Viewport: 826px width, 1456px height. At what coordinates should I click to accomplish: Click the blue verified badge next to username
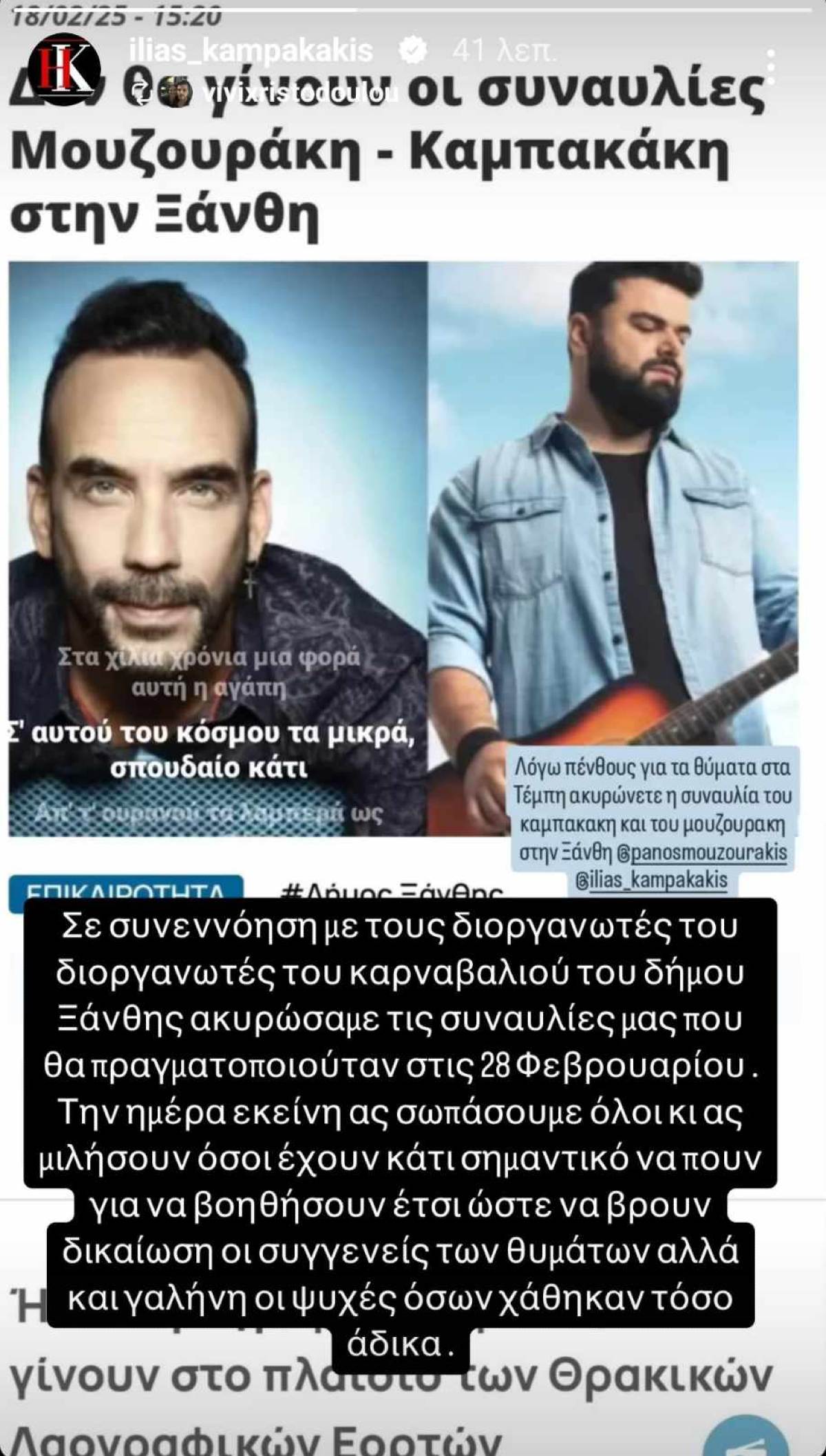tap(413, 50)
